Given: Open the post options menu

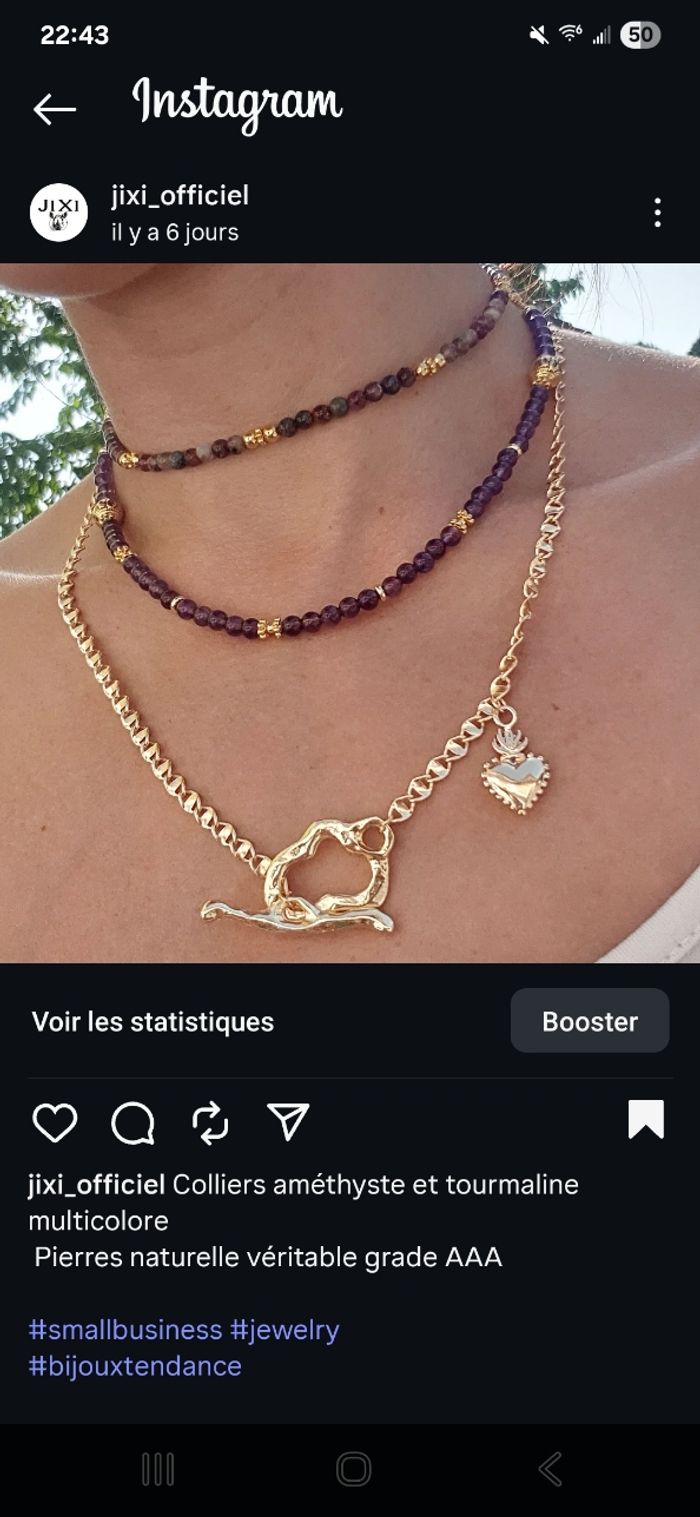Looking at the screenshot, I should (x=657, y=213).
